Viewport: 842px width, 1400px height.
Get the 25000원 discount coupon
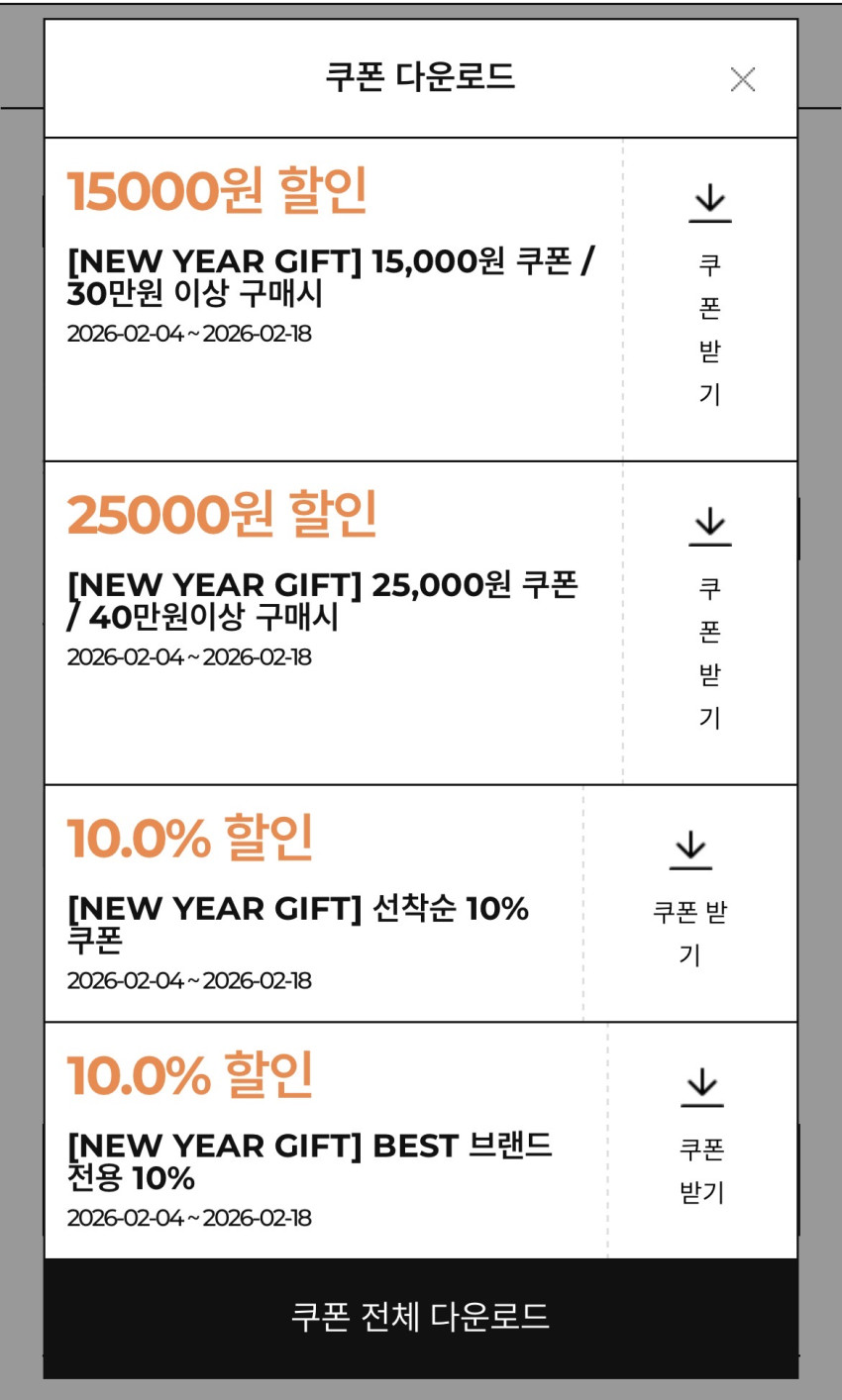coord(709,621)
